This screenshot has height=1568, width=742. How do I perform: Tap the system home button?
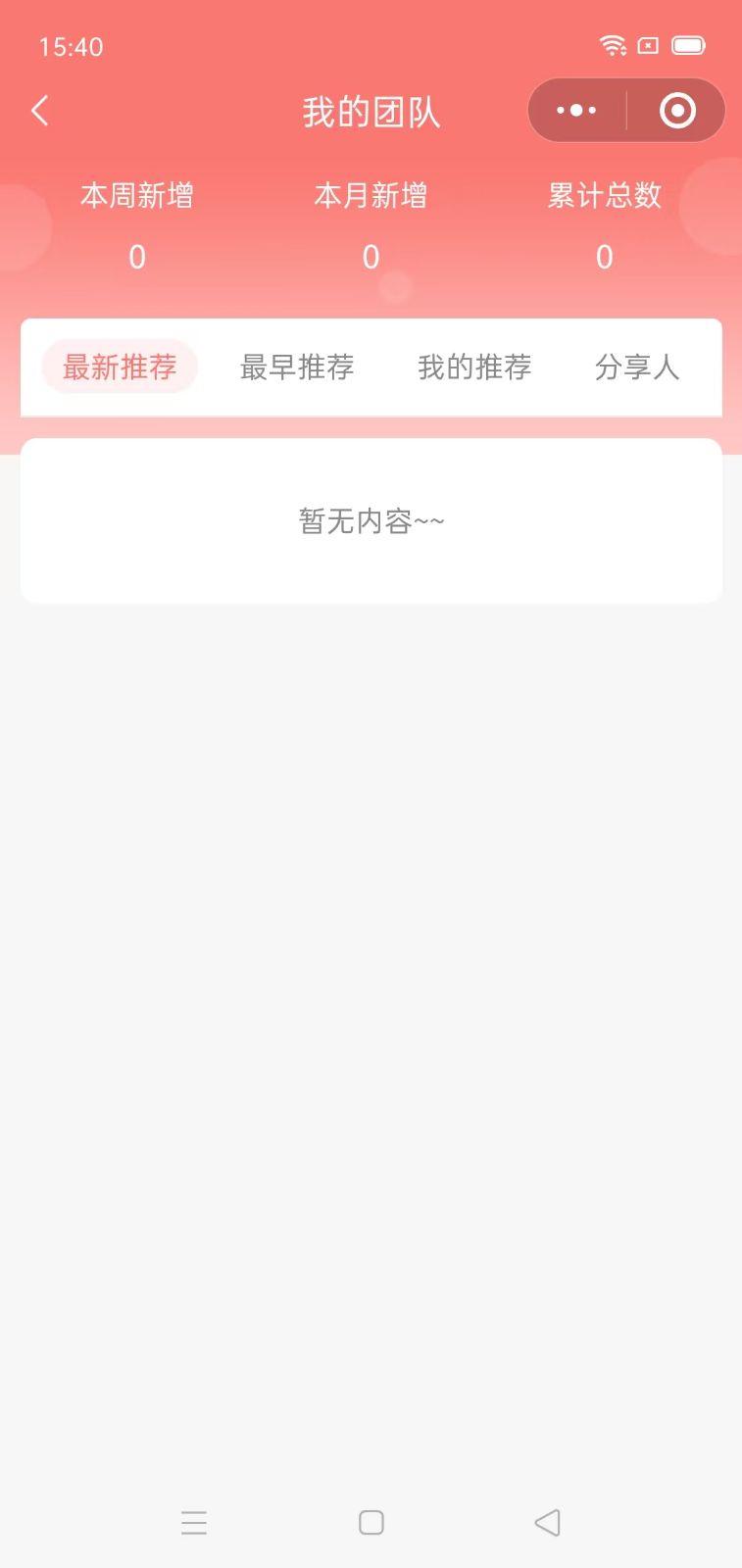pyautogui.click(x=371, y=1522)
